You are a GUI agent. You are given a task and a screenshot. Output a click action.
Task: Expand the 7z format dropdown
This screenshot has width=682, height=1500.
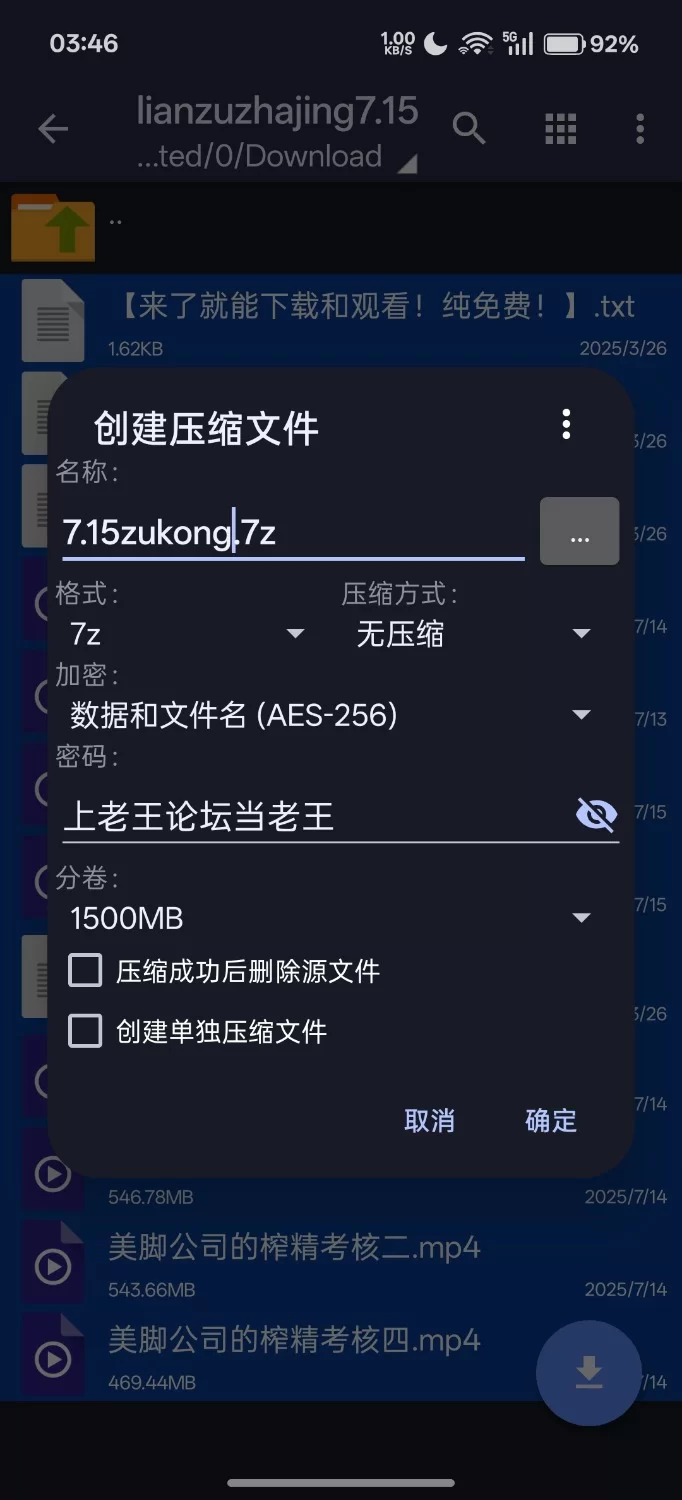coord(186,634)
